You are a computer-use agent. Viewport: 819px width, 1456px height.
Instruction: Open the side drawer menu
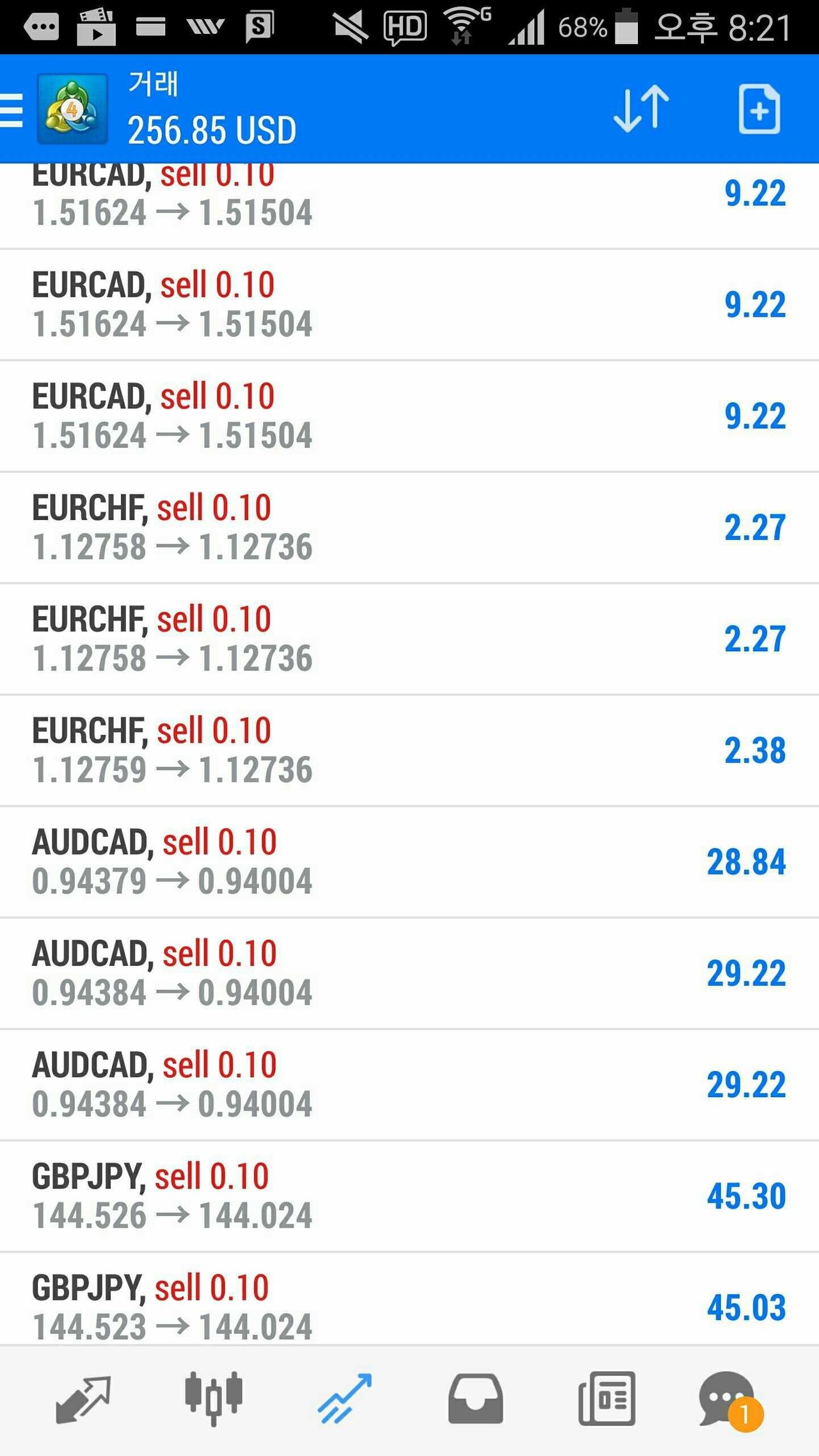(x=13, y=110)
